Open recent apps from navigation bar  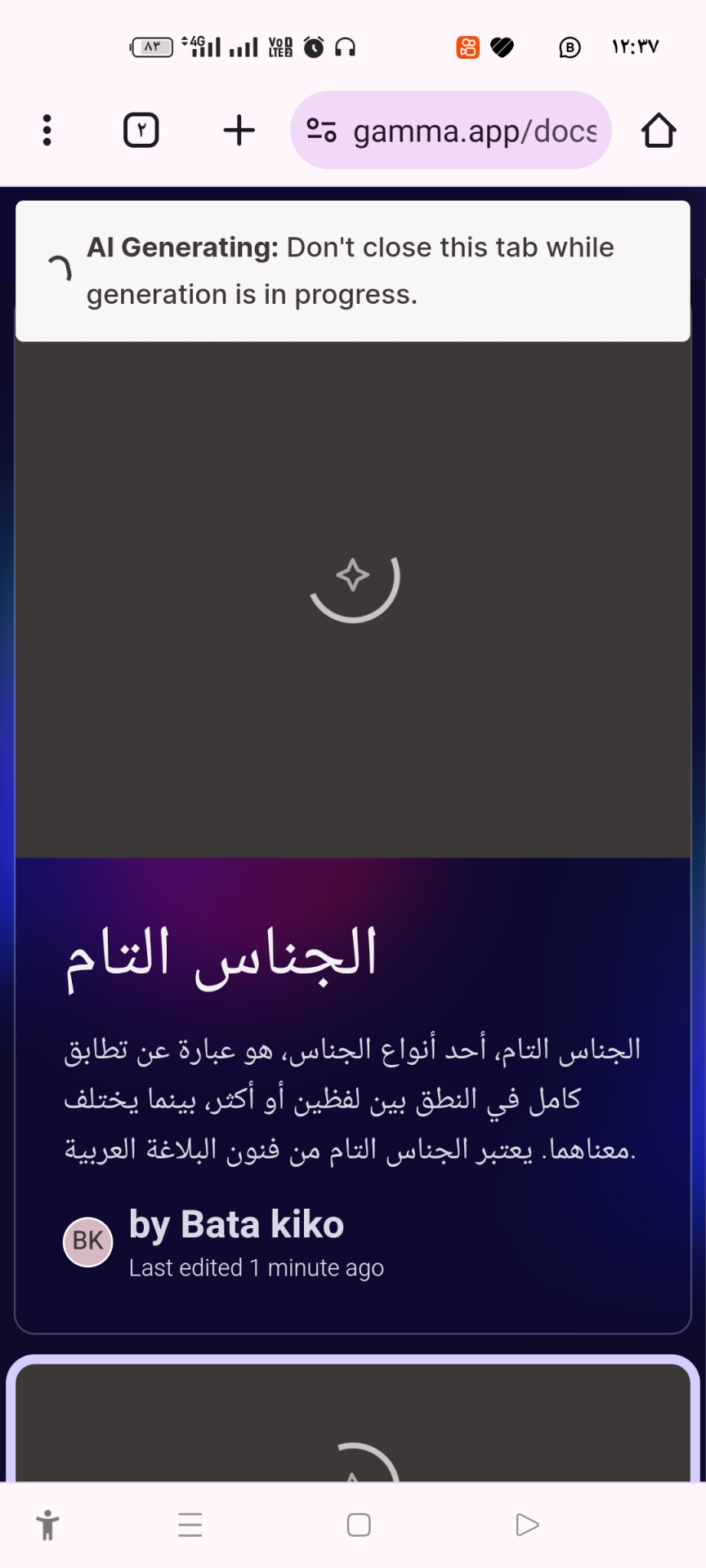[x=190, y=1525]
